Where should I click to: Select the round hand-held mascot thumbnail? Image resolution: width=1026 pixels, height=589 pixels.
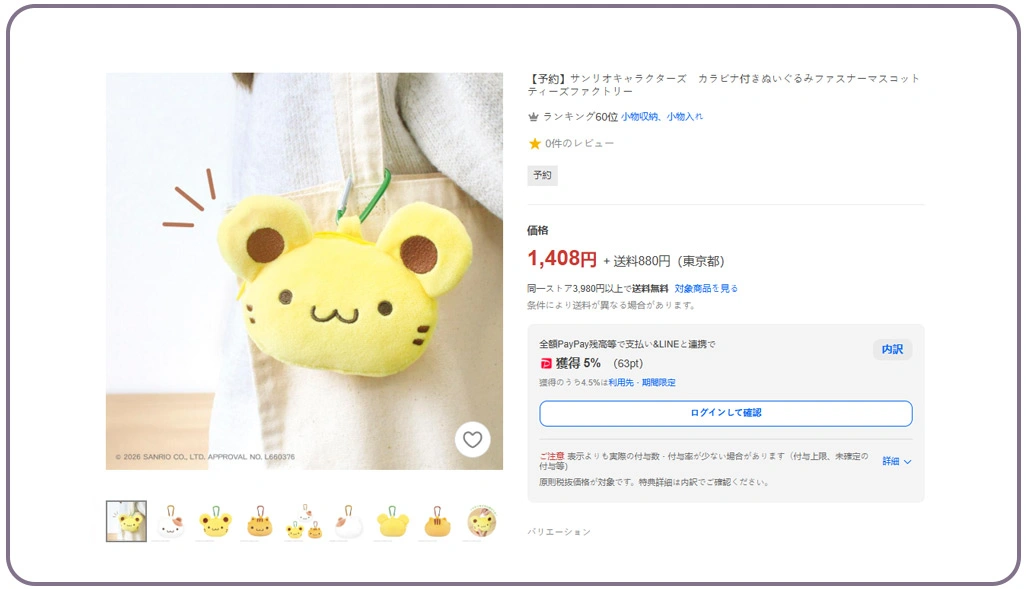(x=482, y=522)
